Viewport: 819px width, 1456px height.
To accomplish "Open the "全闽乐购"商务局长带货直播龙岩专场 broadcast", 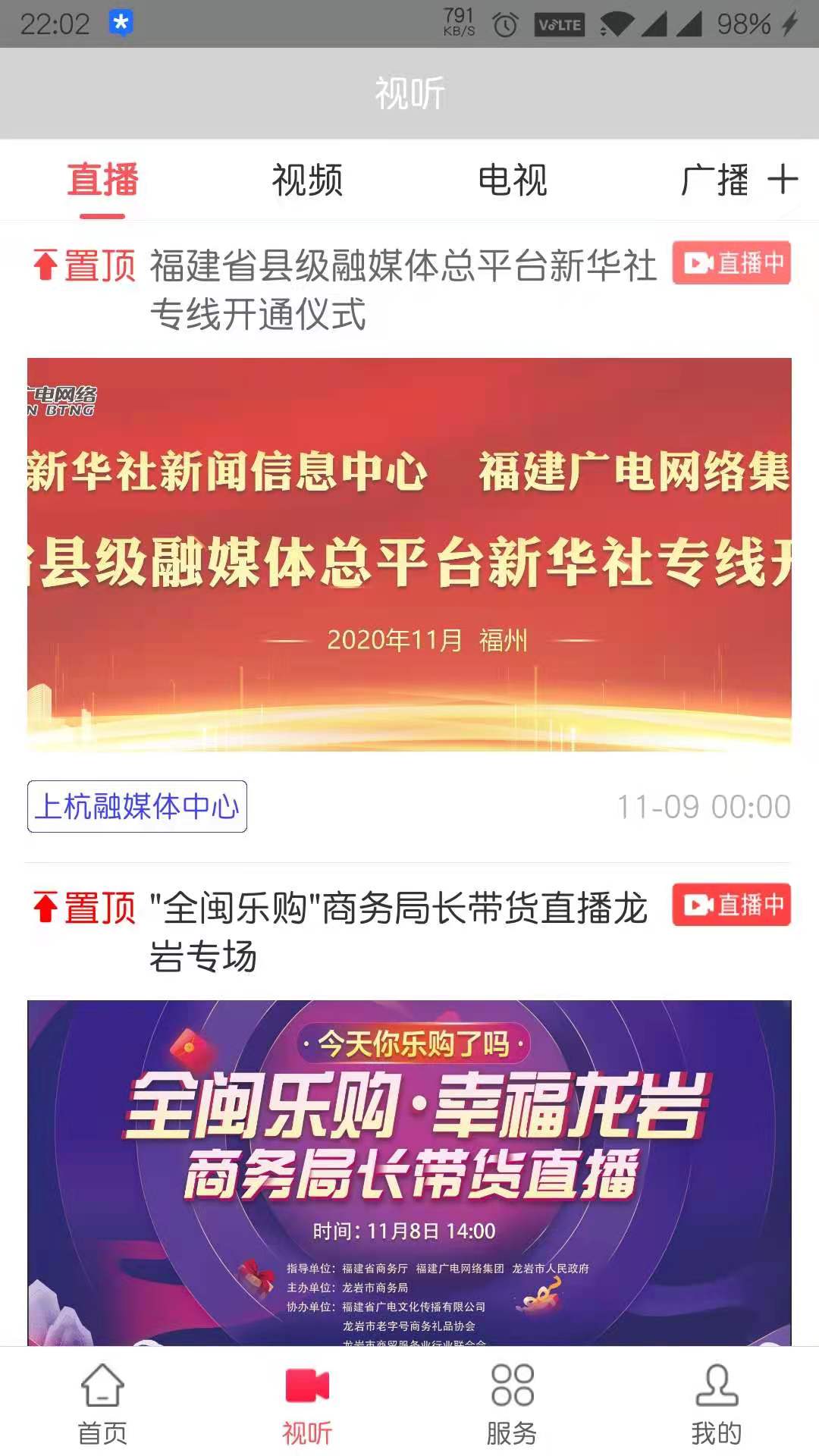I will 398,931.
